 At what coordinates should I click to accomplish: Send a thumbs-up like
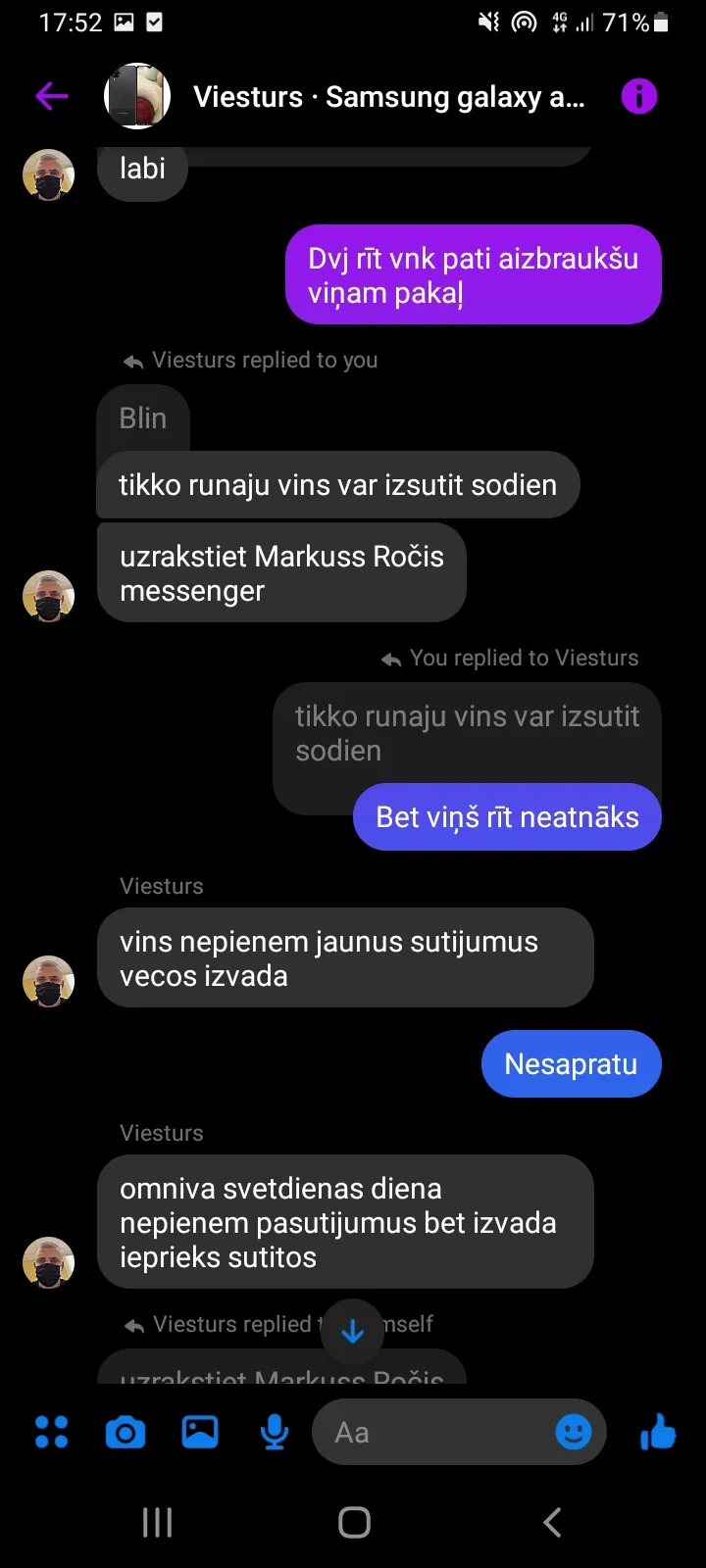click(x=658, y=1432)
